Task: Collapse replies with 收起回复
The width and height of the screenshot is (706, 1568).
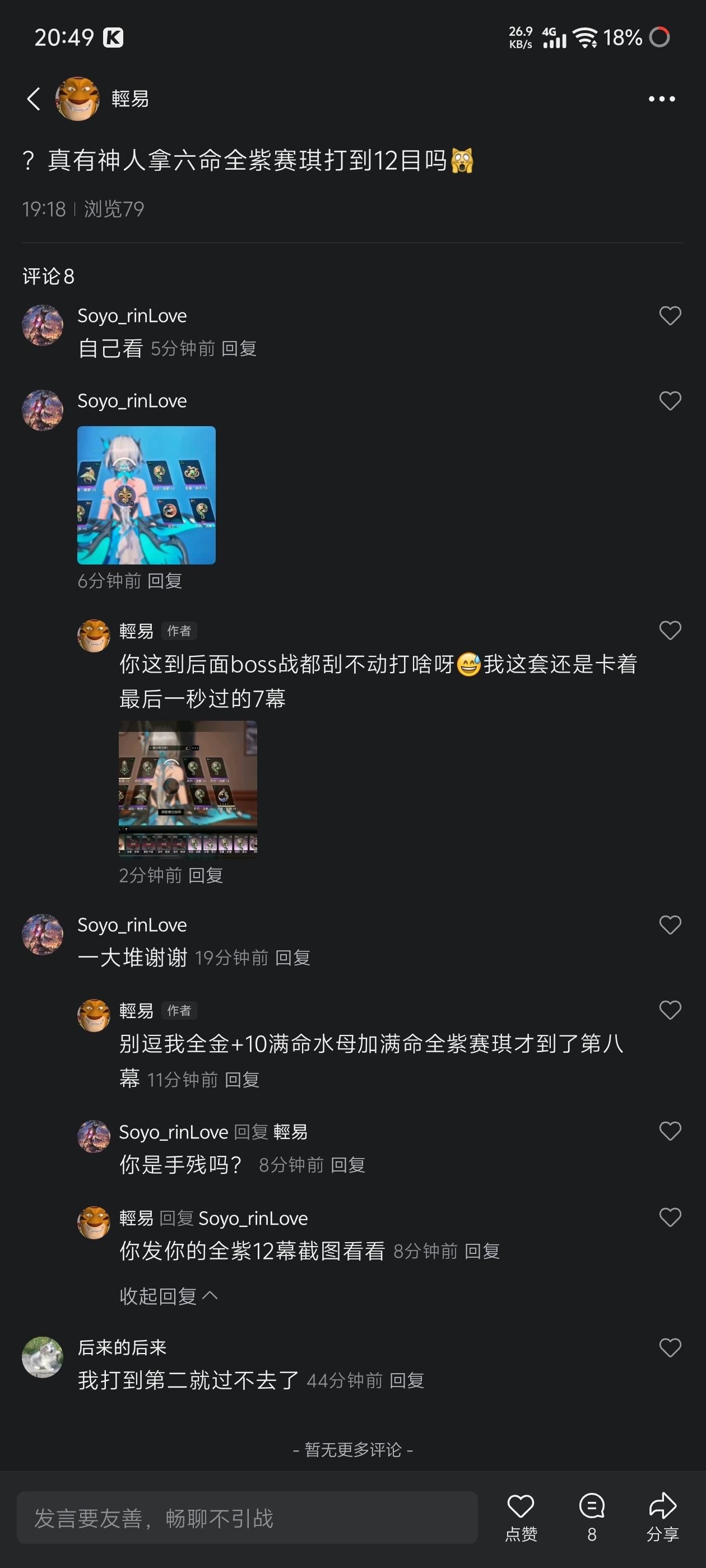Action: click(168, 1296)
